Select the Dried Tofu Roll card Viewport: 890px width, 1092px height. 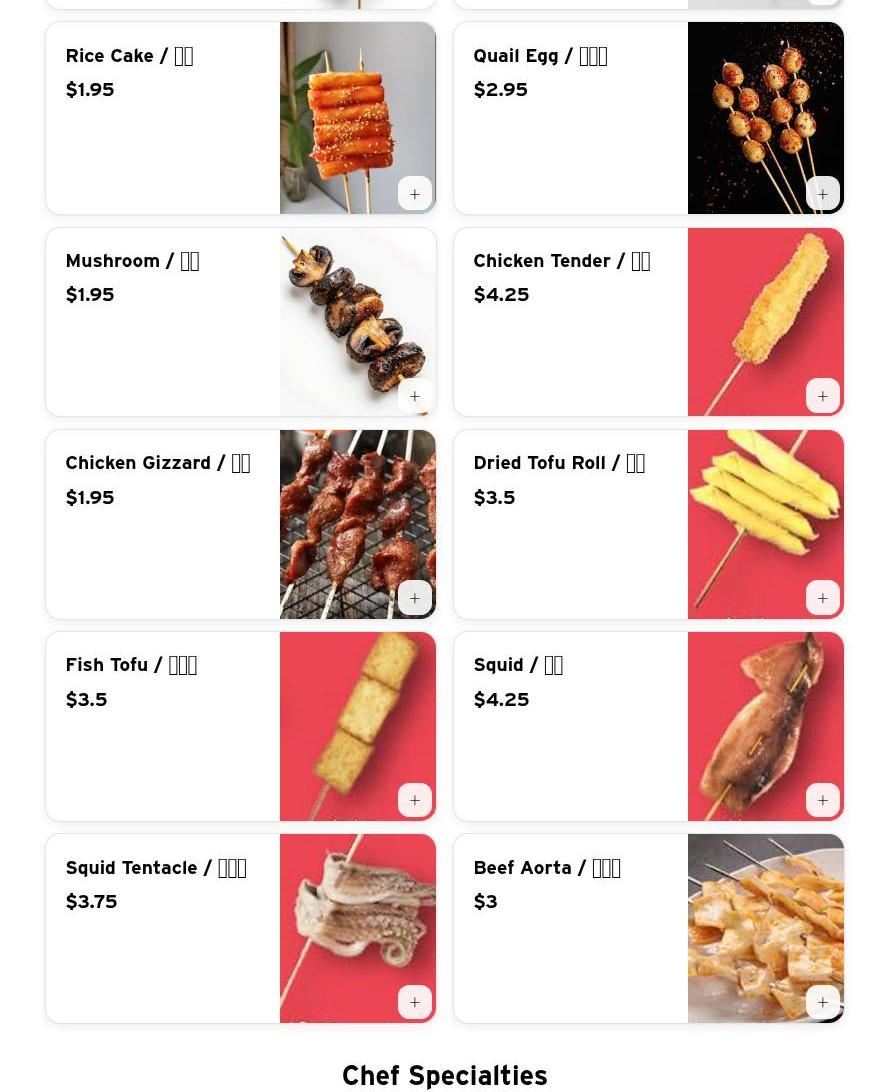click(571, 524)
